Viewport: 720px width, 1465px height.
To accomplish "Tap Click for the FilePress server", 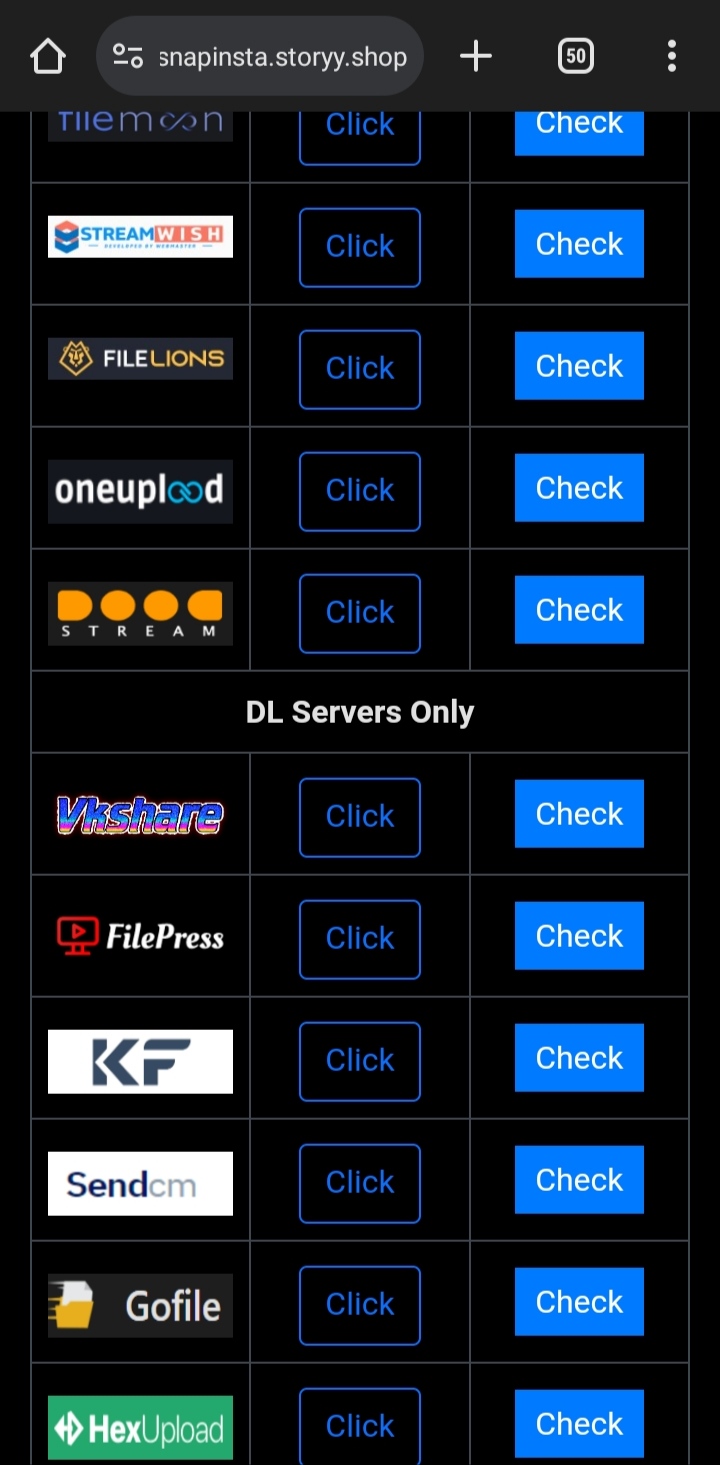I will [x=359, y=939].
